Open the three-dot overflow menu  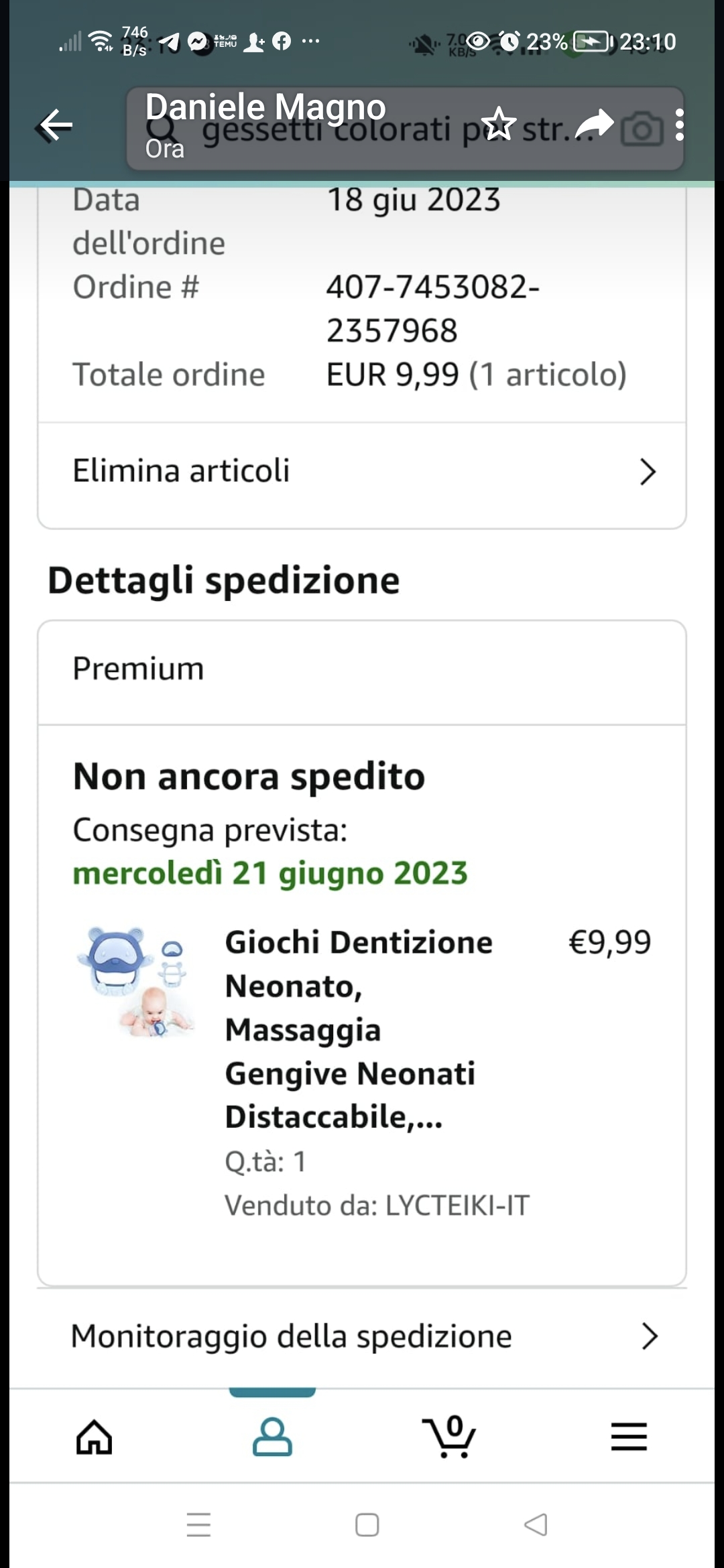[680, 125]
